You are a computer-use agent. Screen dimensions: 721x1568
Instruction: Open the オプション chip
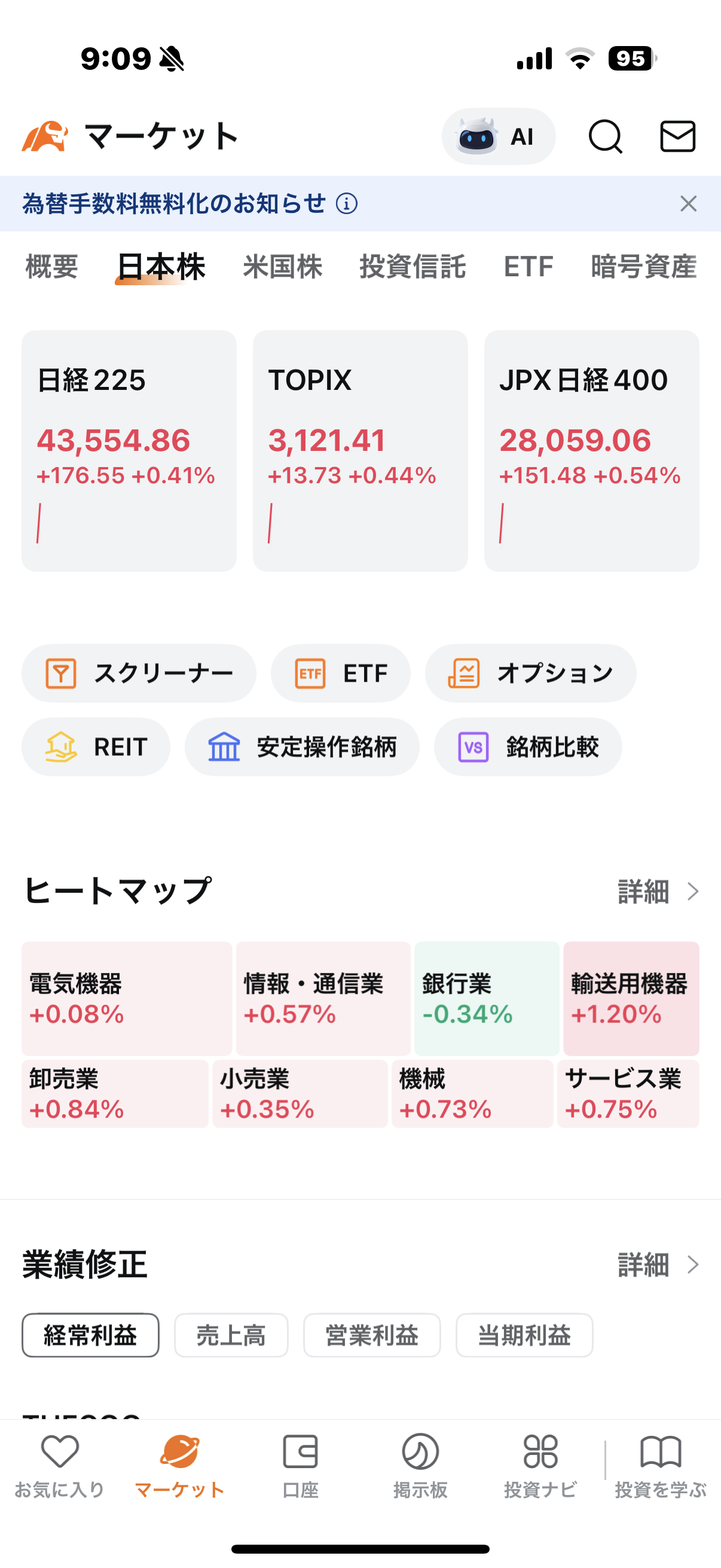530,673
